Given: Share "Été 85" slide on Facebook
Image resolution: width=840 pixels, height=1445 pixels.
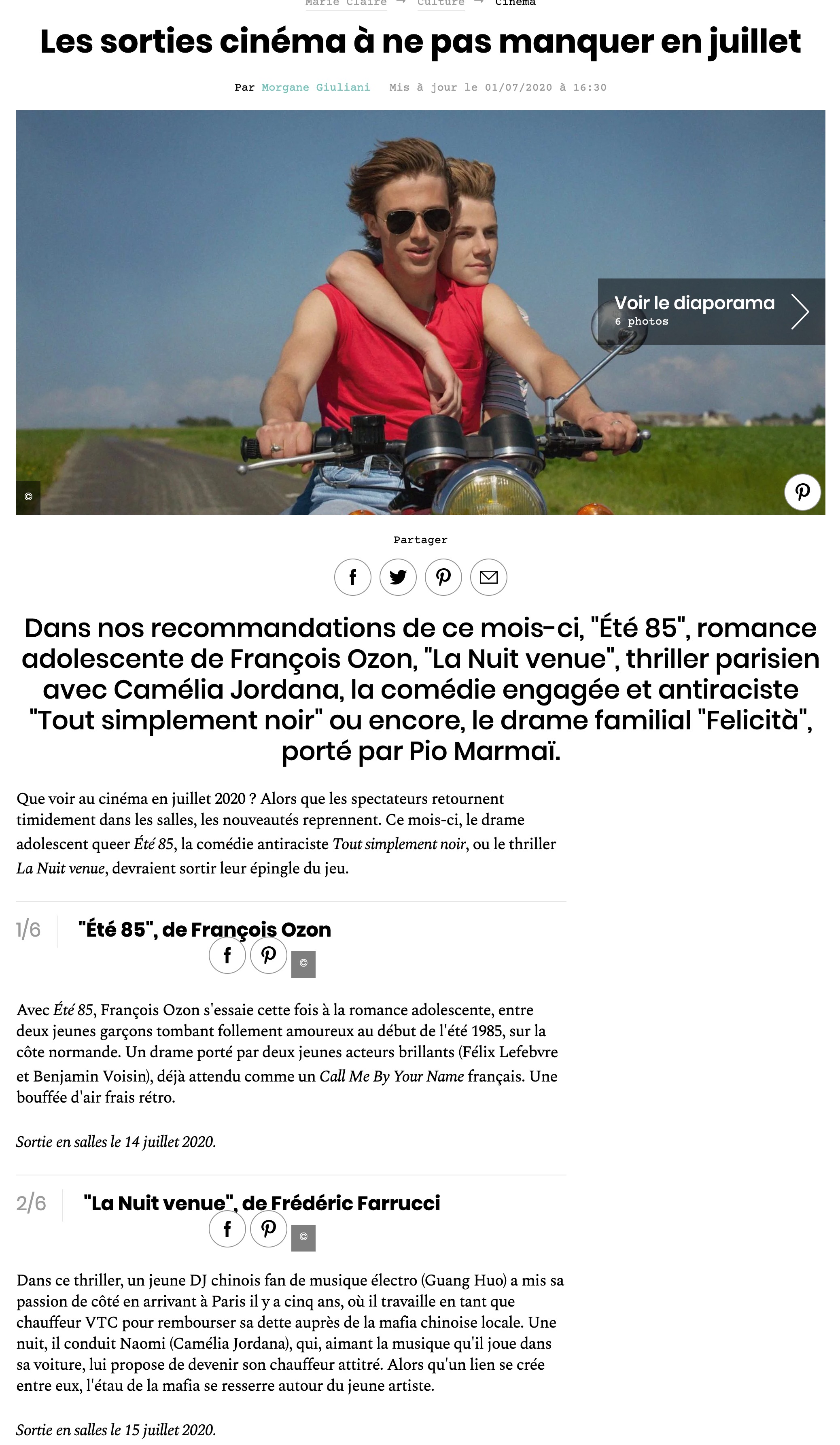Looking at the screenshot, I should [227, 955].
